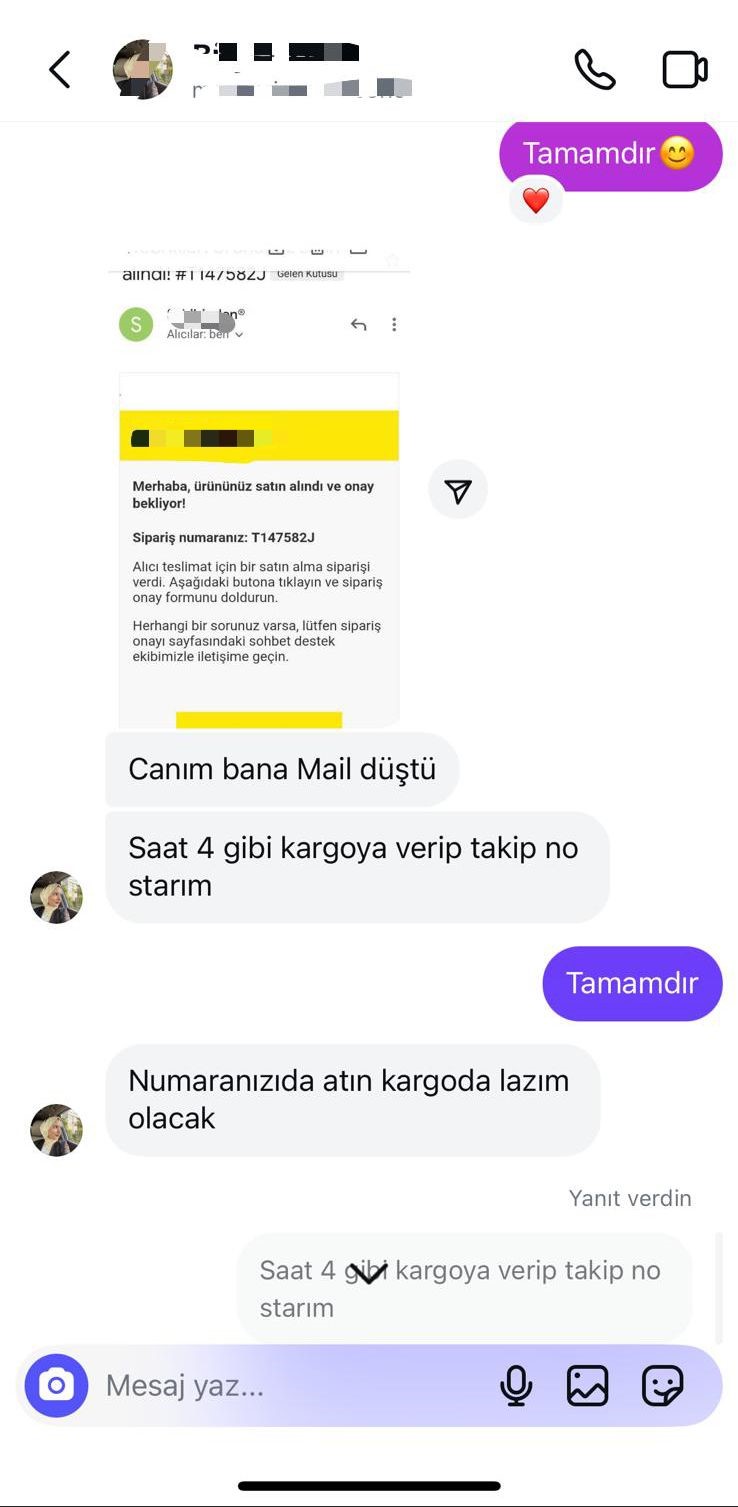This screenshot has width=738, height=1507.
Task: Jump to latest messages with down chevron
Action: click(x=368, y=1274)
